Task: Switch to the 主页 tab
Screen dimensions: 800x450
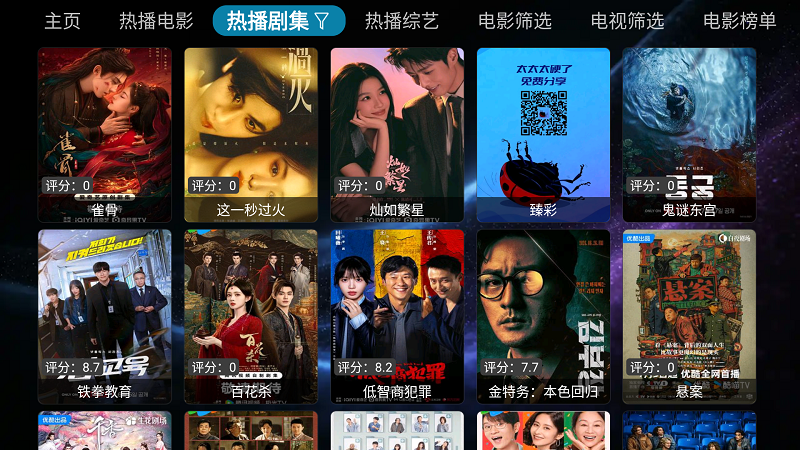Action: 62,21
